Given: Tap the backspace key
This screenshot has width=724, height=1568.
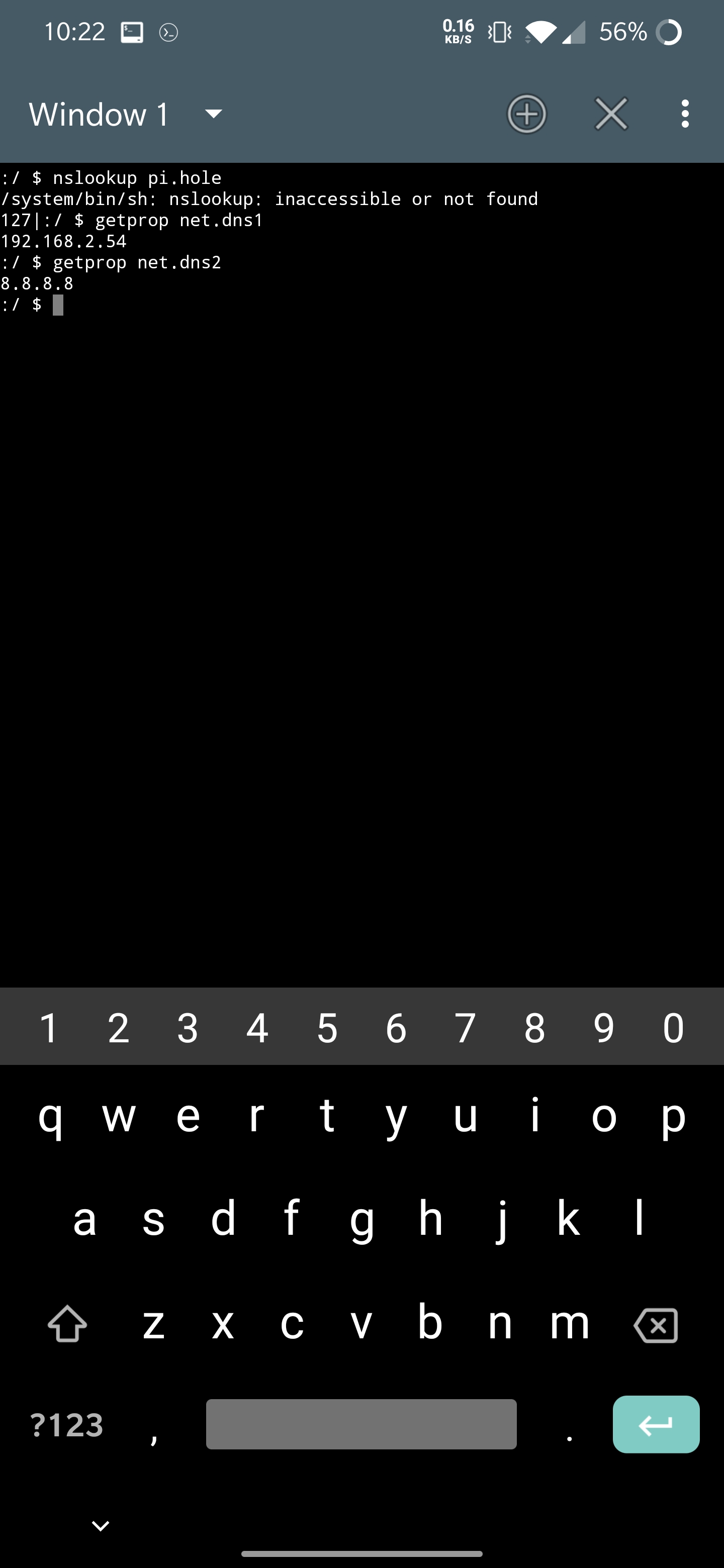Looking at the screenshot, I should (656, 1325).
